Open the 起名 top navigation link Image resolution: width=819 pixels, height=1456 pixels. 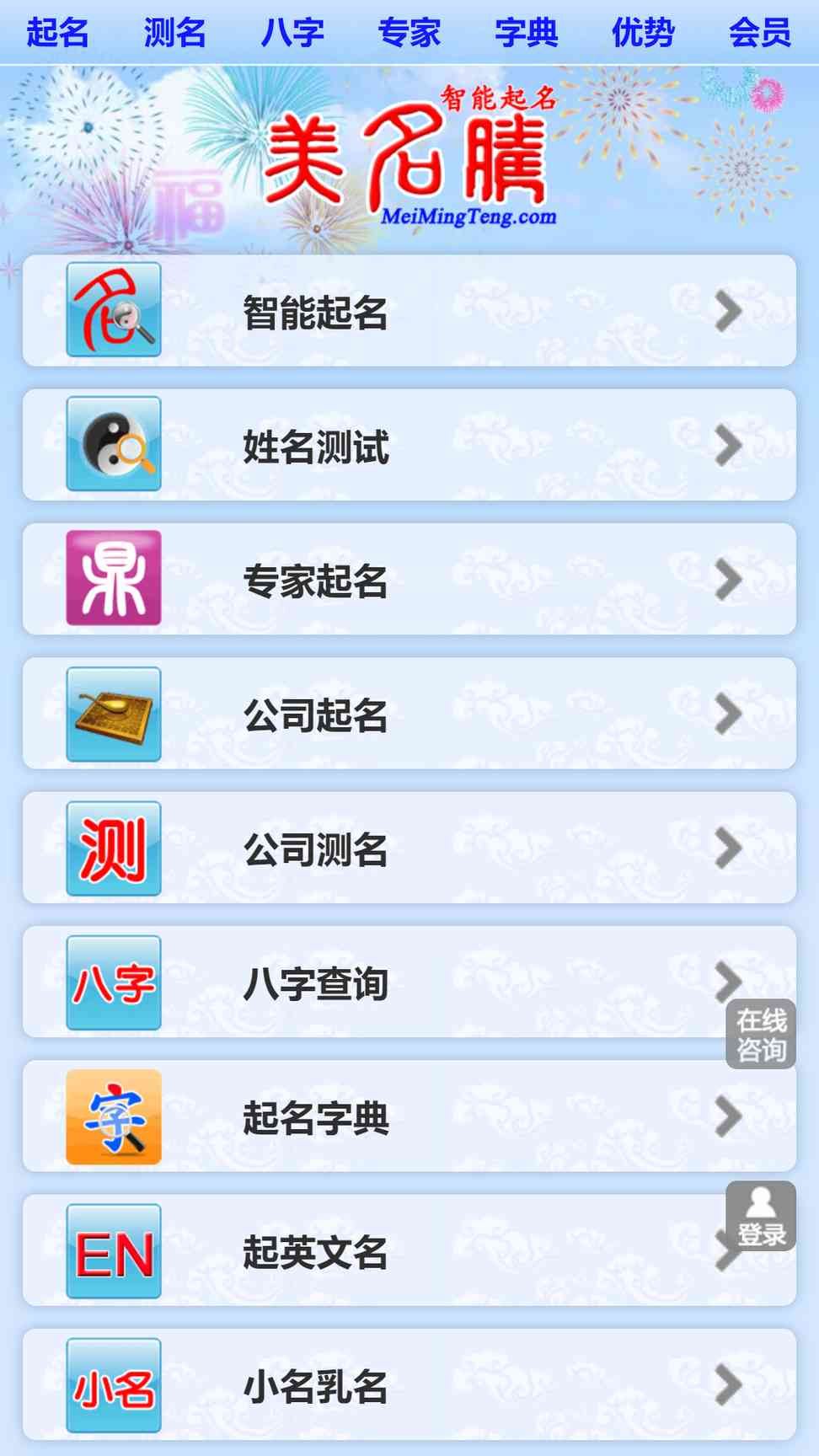pos(58,33)
